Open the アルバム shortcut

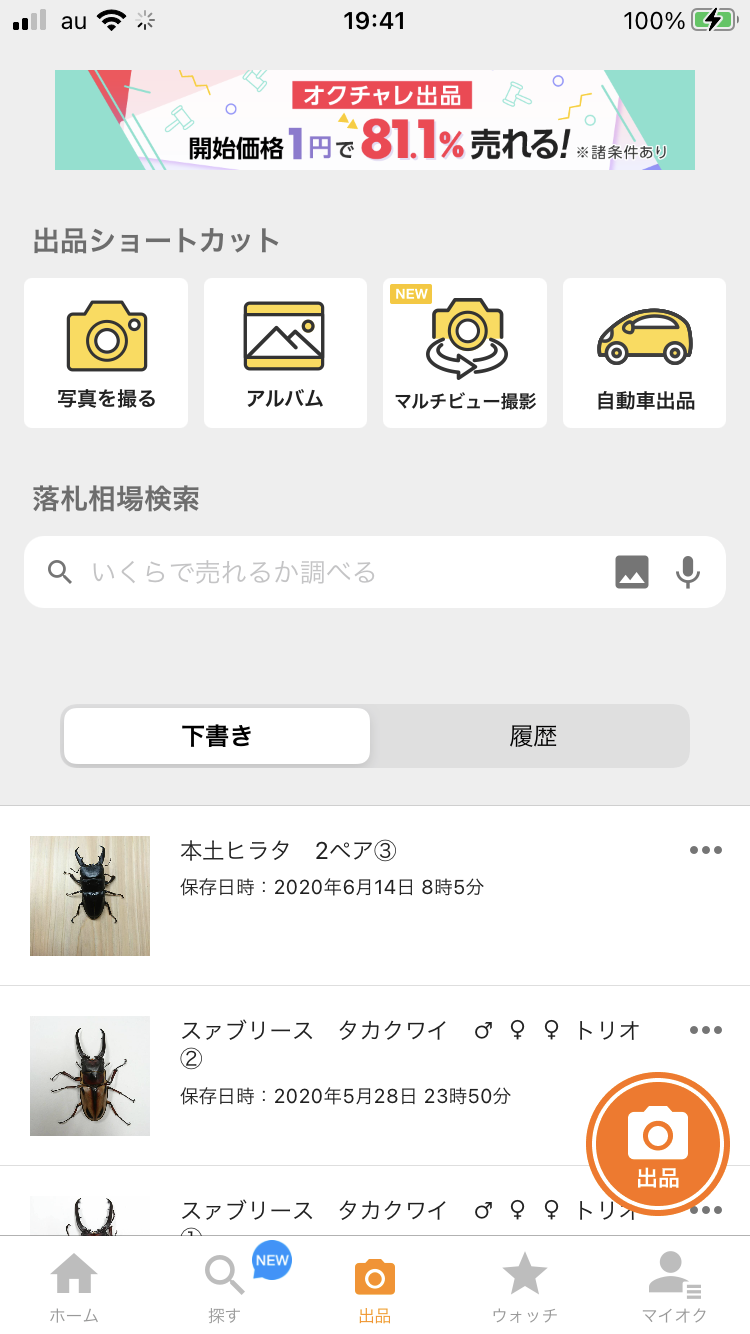click(x=285, y=353)
